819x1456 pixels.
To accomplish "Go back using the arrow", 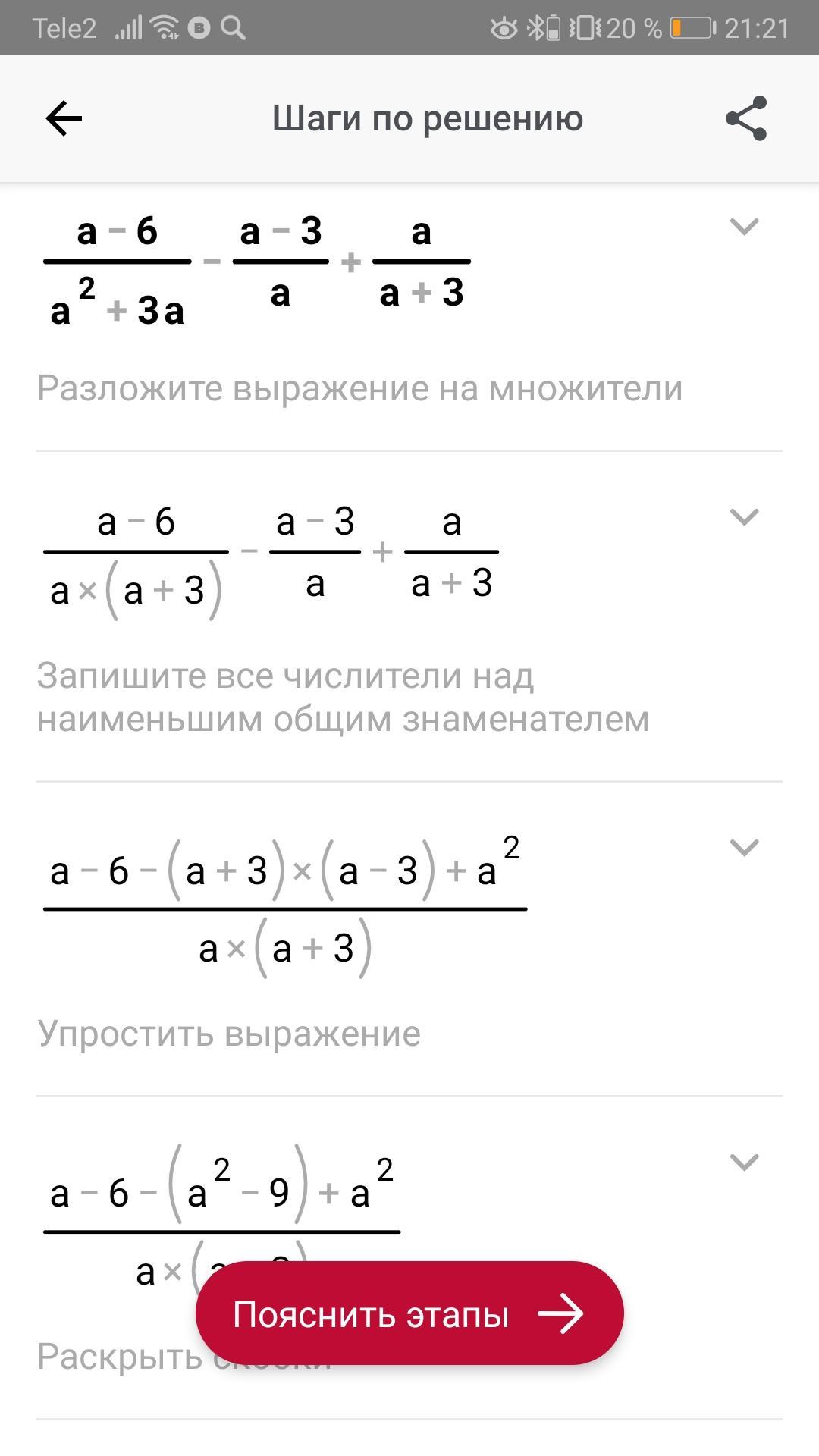I will [x=64, y=118].
